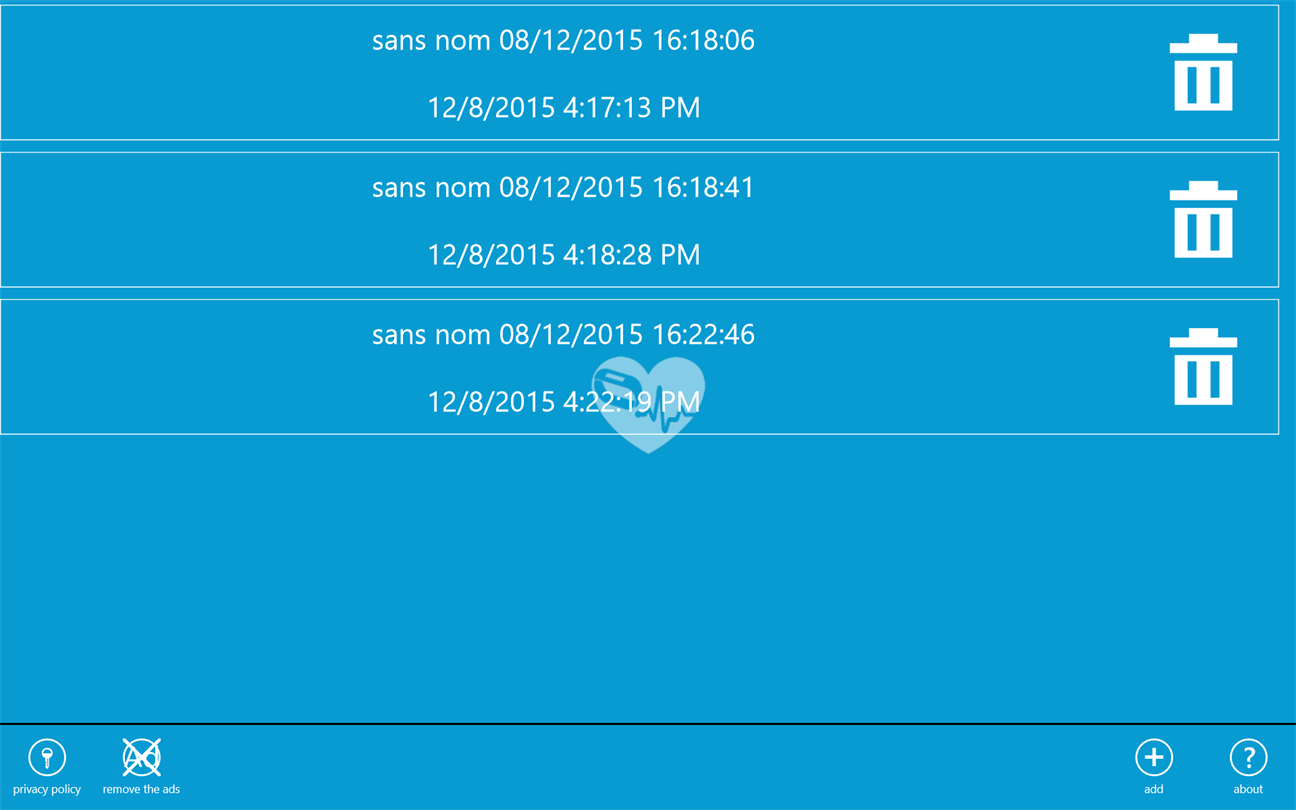
Task: Delete the record named sans nom 16:22:46
Action: pyautogui.click(x=1202, y=367)
